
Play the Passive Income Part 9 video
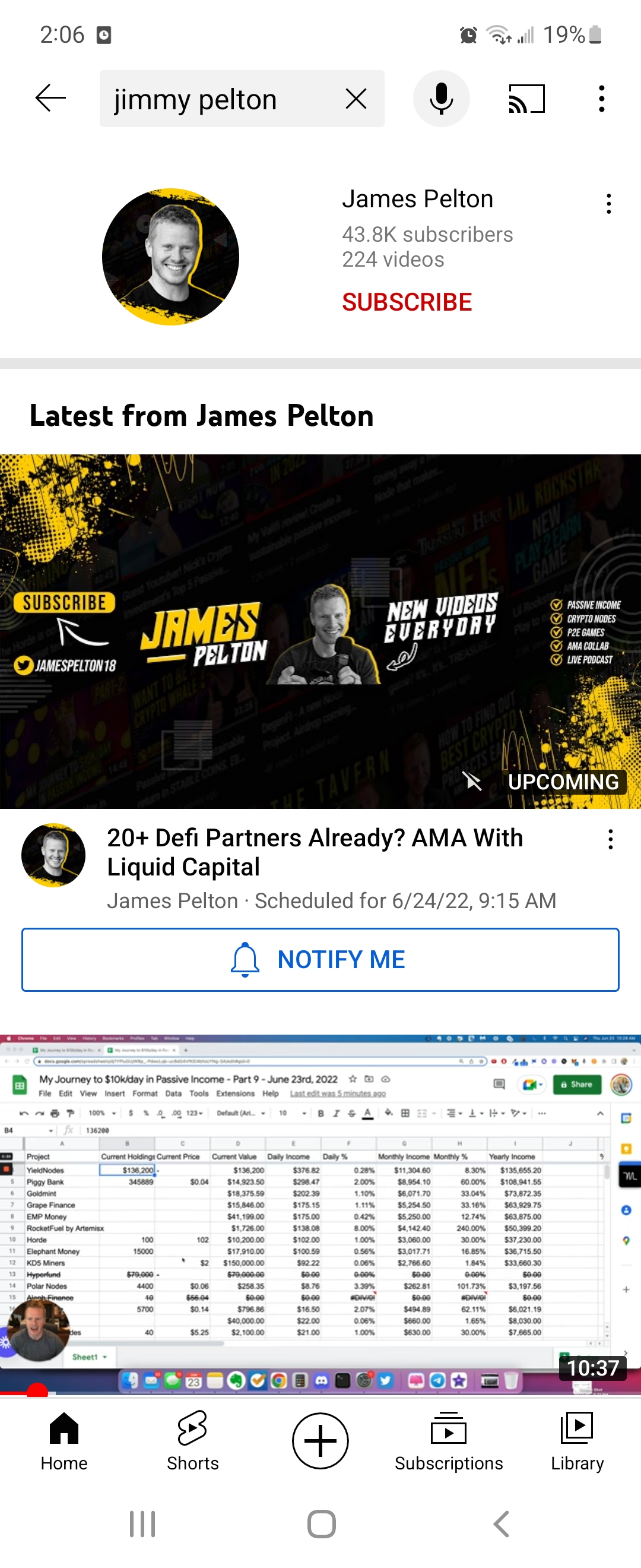(320, 1211)
